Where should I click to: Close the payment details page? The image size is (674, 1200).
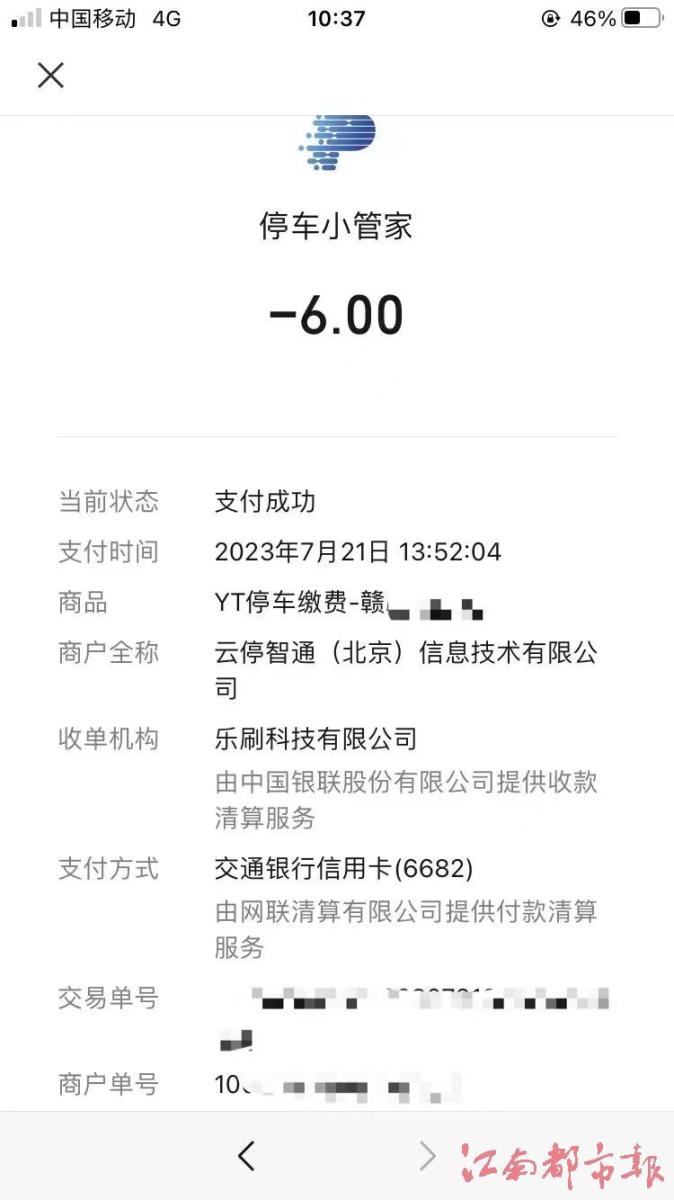click(x=51, y=75)
